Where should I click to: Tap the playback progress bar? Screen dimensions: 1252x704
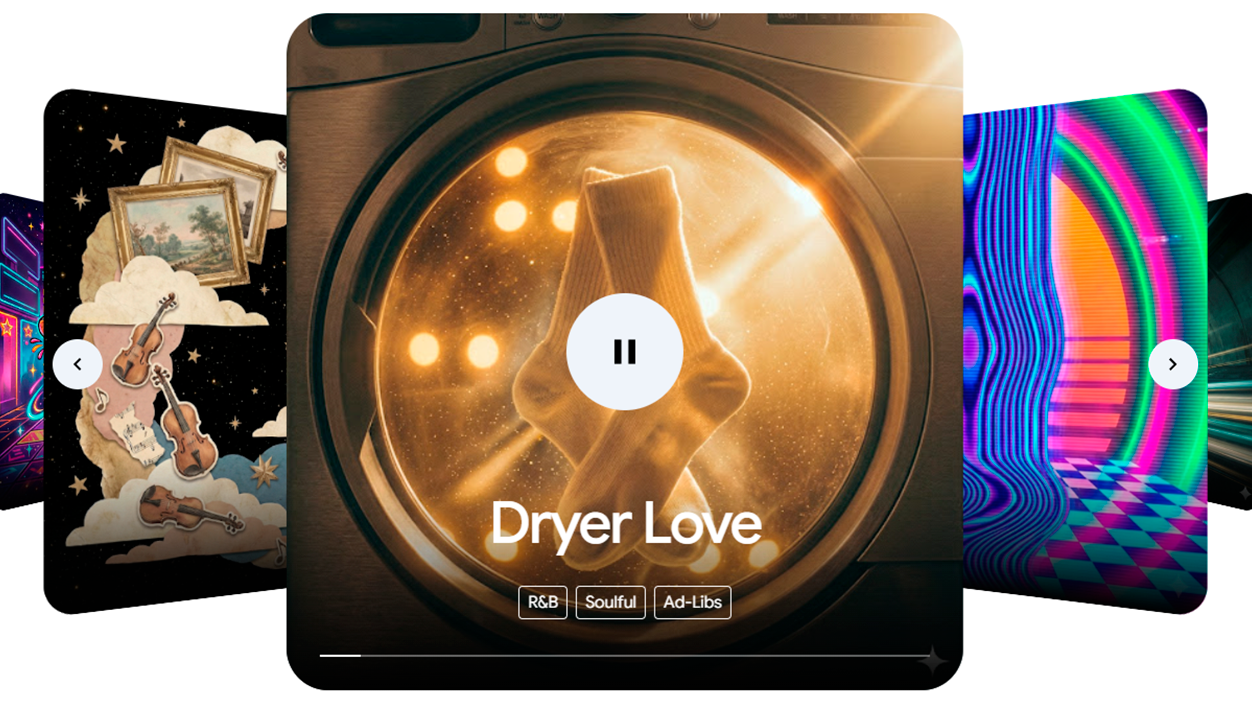(x=625, y=655)
